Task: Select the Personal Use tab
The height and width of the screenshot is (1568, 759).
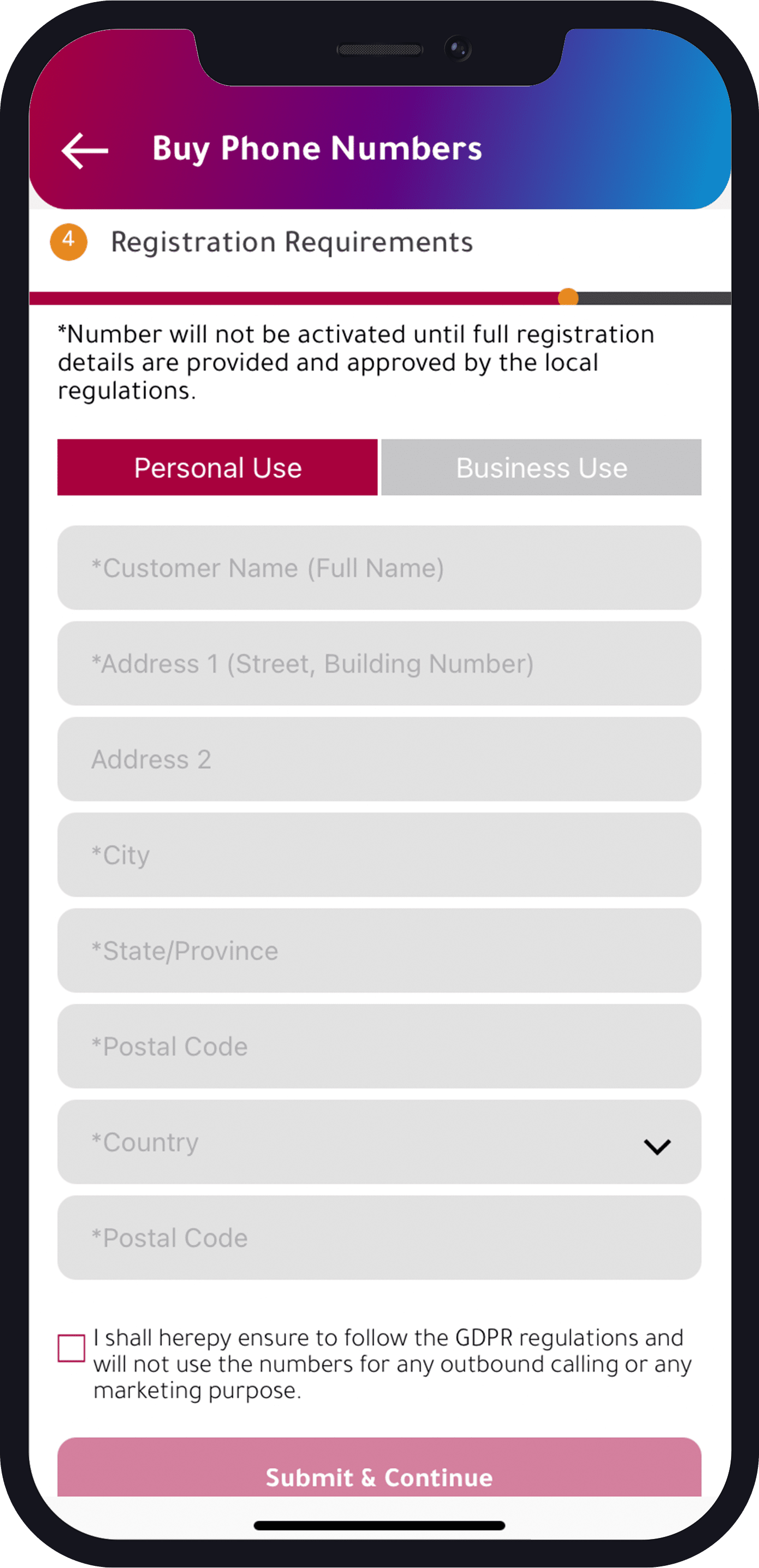Action: 218,467
